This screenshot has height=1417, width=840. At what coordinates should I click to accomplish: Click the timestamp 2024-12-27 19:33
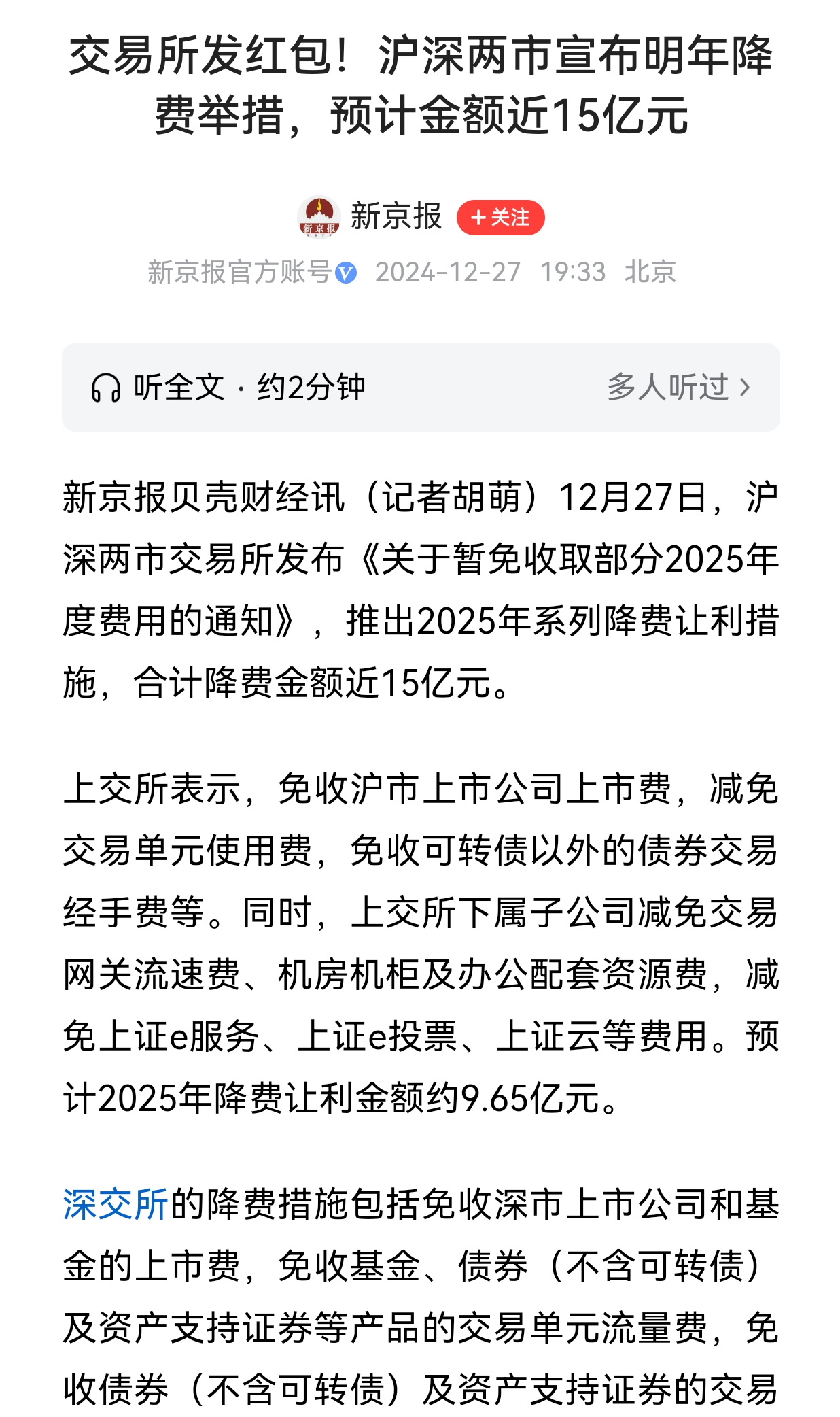click(492, 271)
